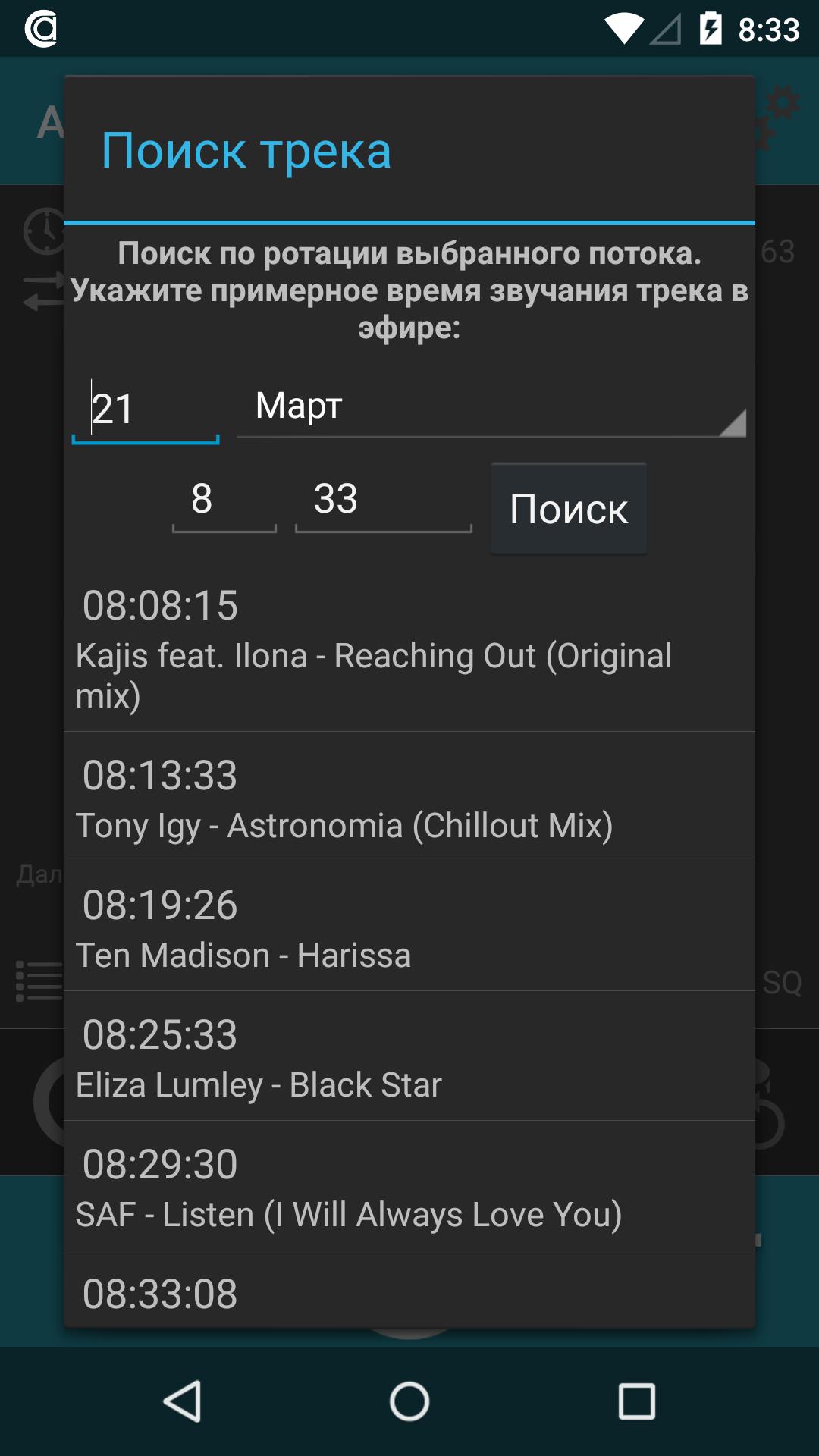Open the Март month dropdown
Screen dimensions: 819x1456
point(491,407)
